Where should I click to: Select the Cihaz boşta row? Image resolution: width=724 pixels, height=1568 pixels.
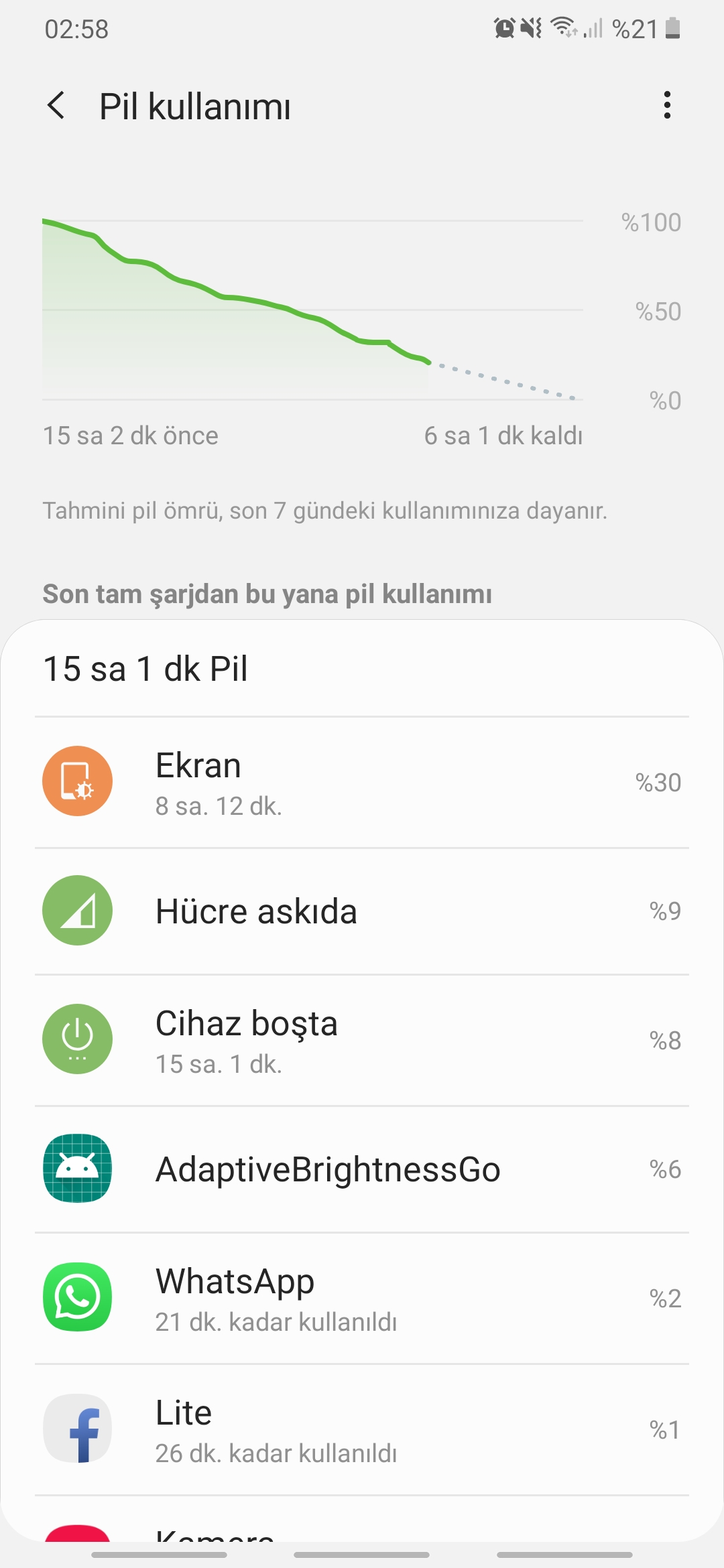(x=362, y=1040)
